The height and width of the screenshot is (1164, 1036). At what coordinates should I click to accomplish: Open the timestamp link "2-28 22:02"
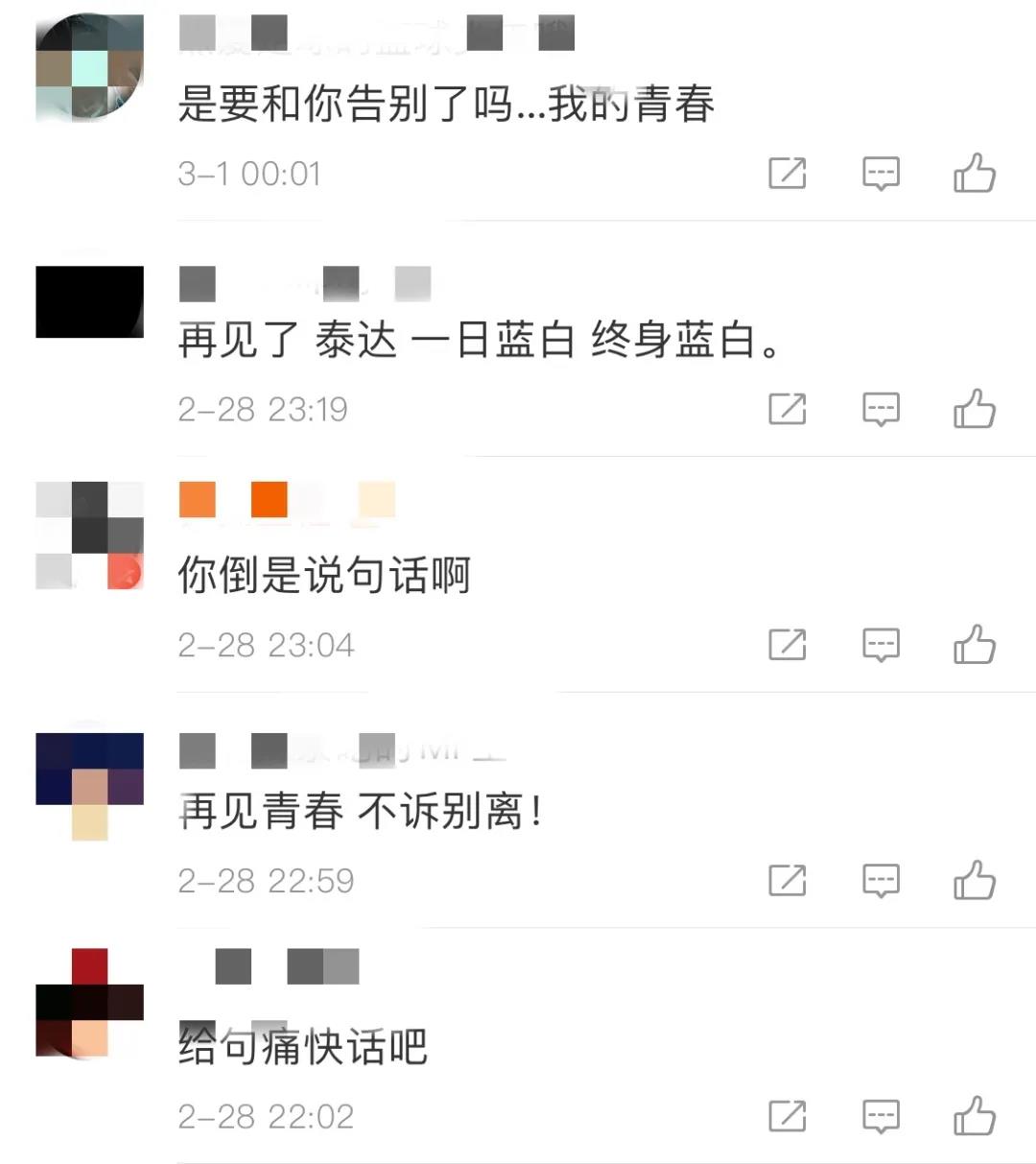pyautogui.click(x=266, y=1114)
